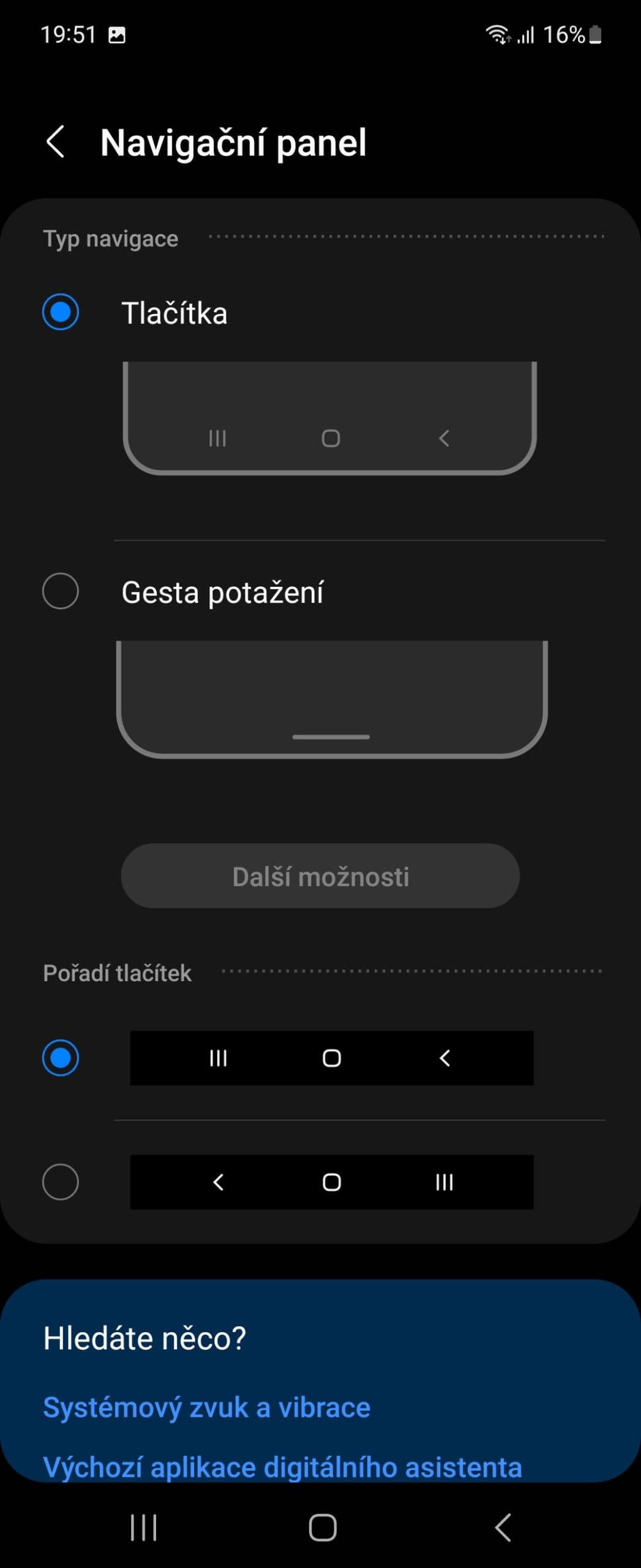Open the Systémový zvuk a vibrace link
641x1568 pixels.
tap(206, 1408)
